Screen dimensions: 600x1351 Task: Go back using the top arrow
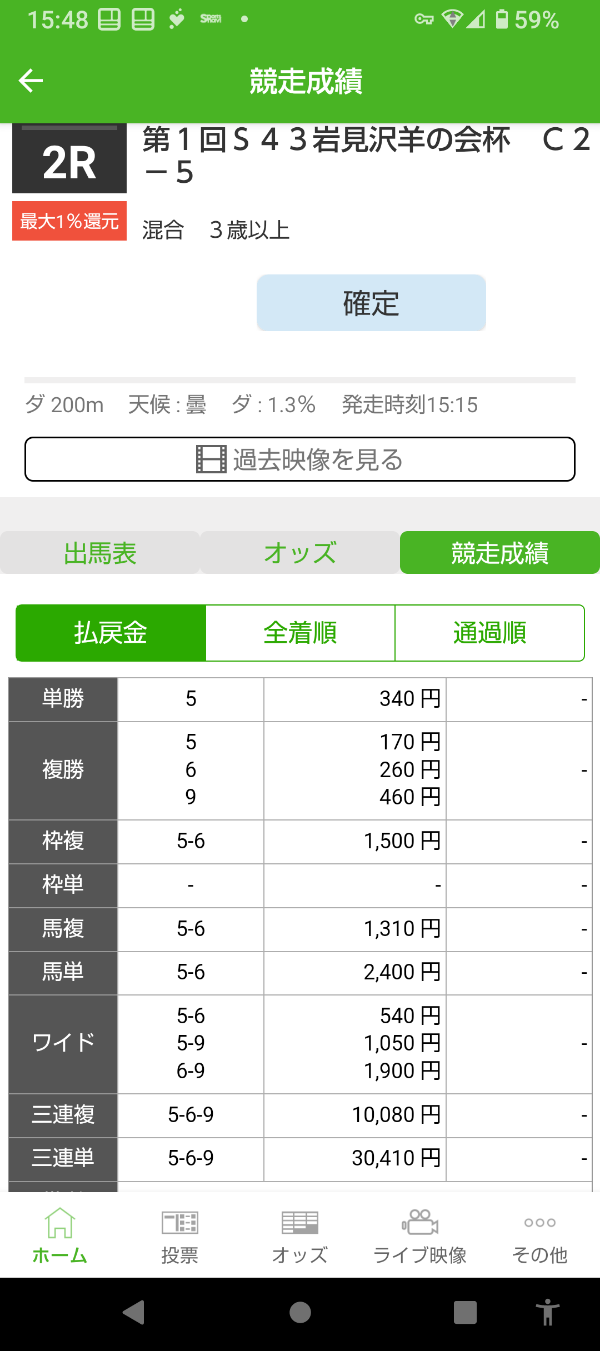click(31, 81)
